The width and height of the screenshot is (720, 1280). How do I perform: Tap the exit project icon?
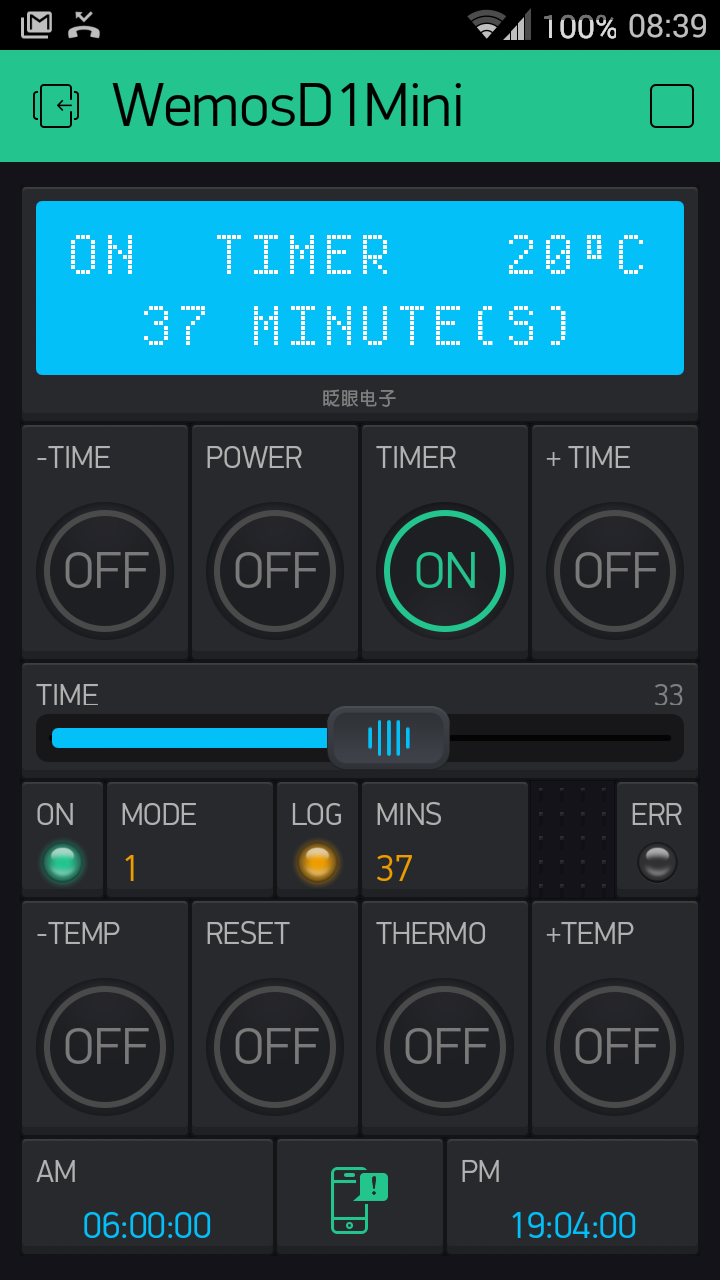coord(56,105)
